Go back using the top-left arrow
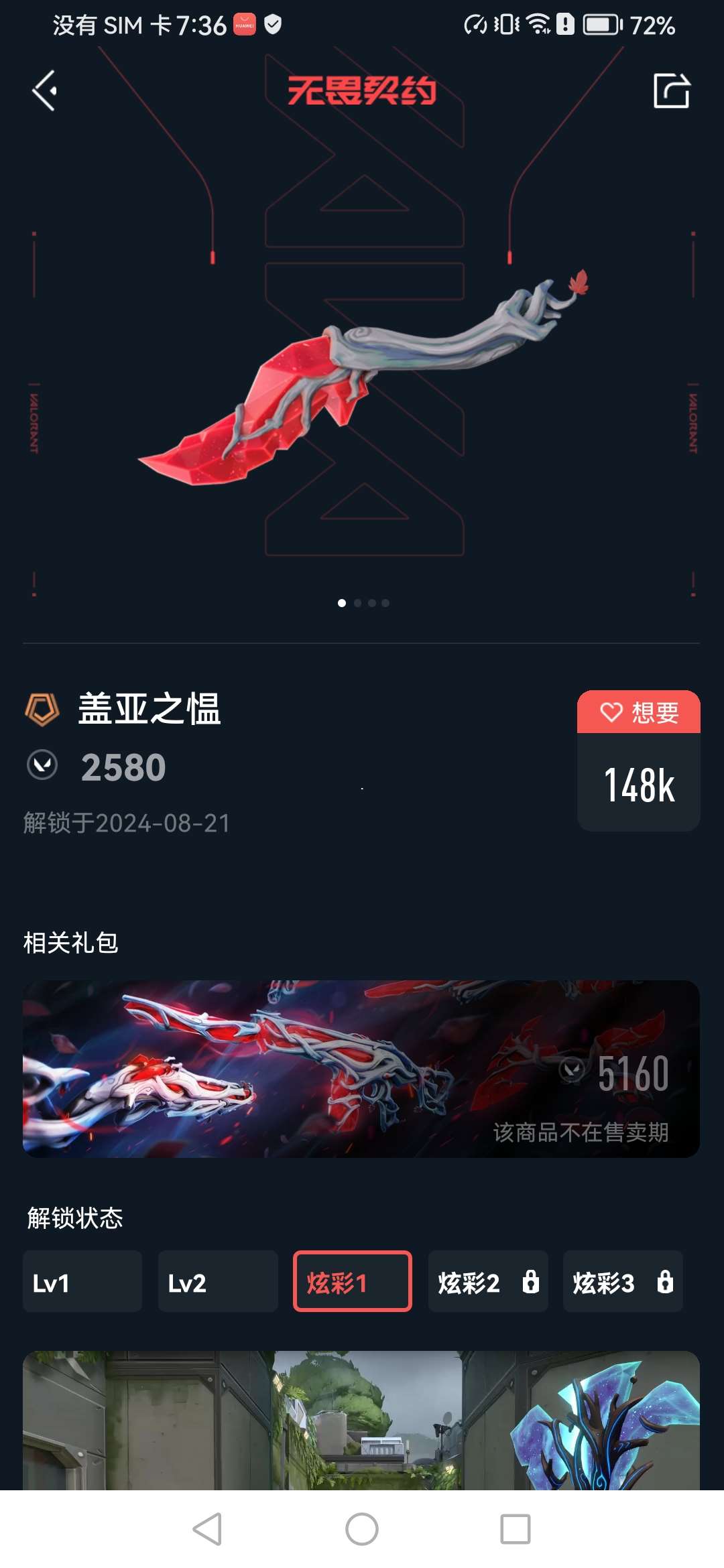Screen dimensions: 724x1568 45,90
